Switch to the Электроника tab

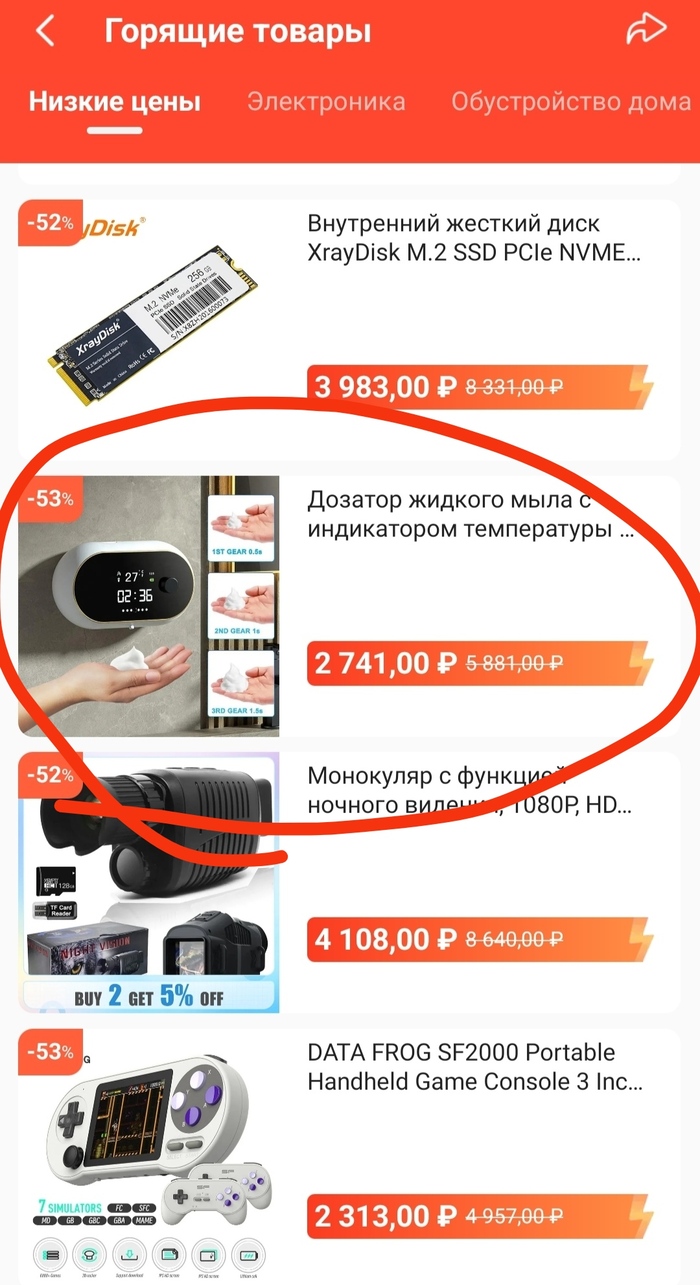[326, 102]
